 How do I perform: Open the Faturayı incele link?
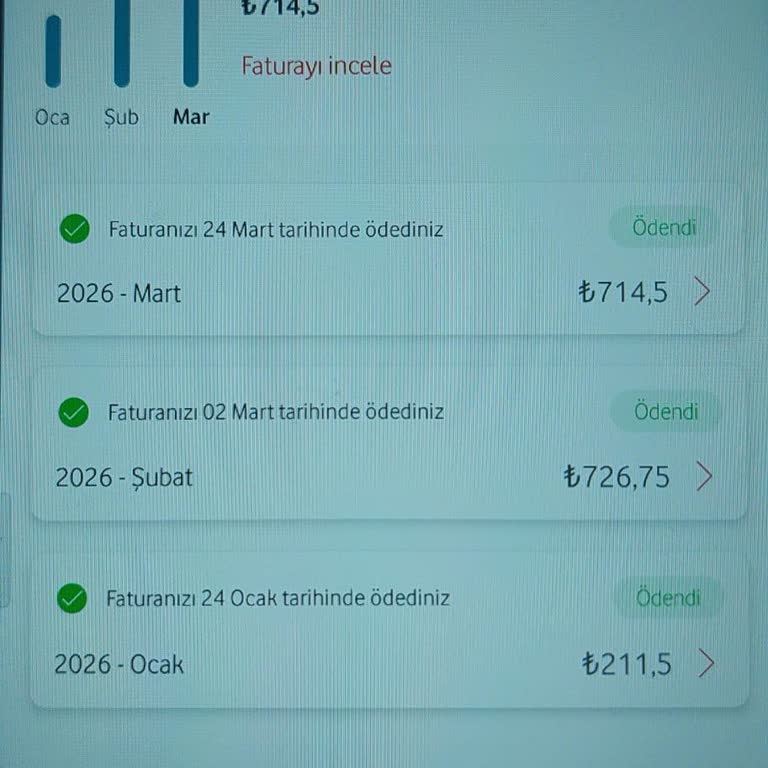click(316, 67)
